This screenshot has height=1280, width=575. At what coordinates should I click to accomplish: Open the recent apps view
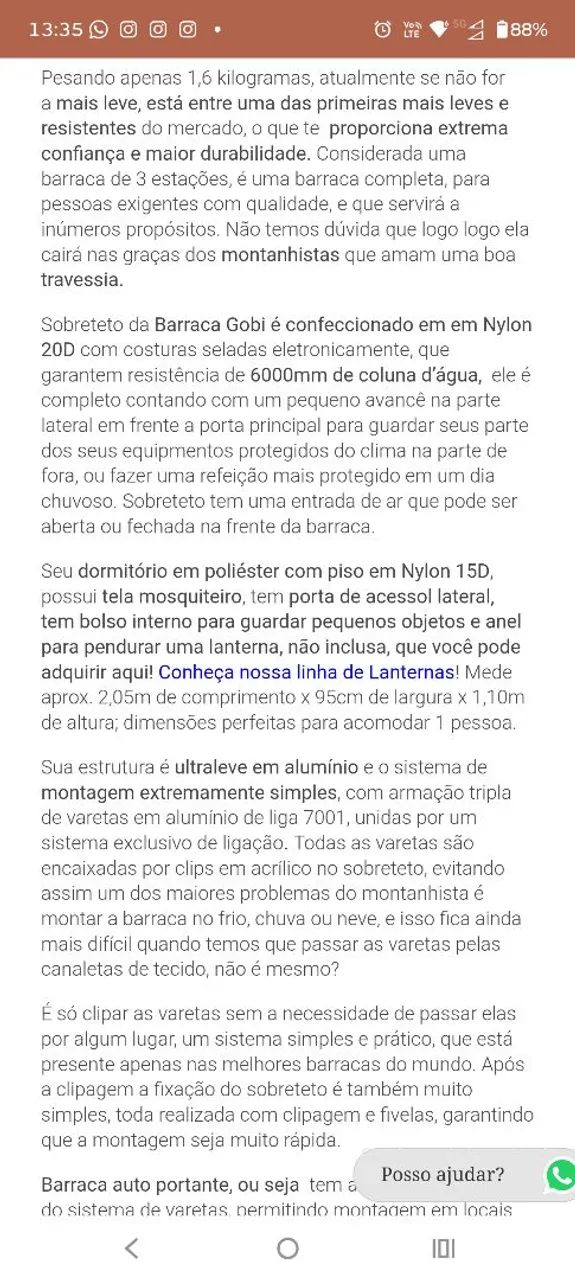(x=443, y=1247)
